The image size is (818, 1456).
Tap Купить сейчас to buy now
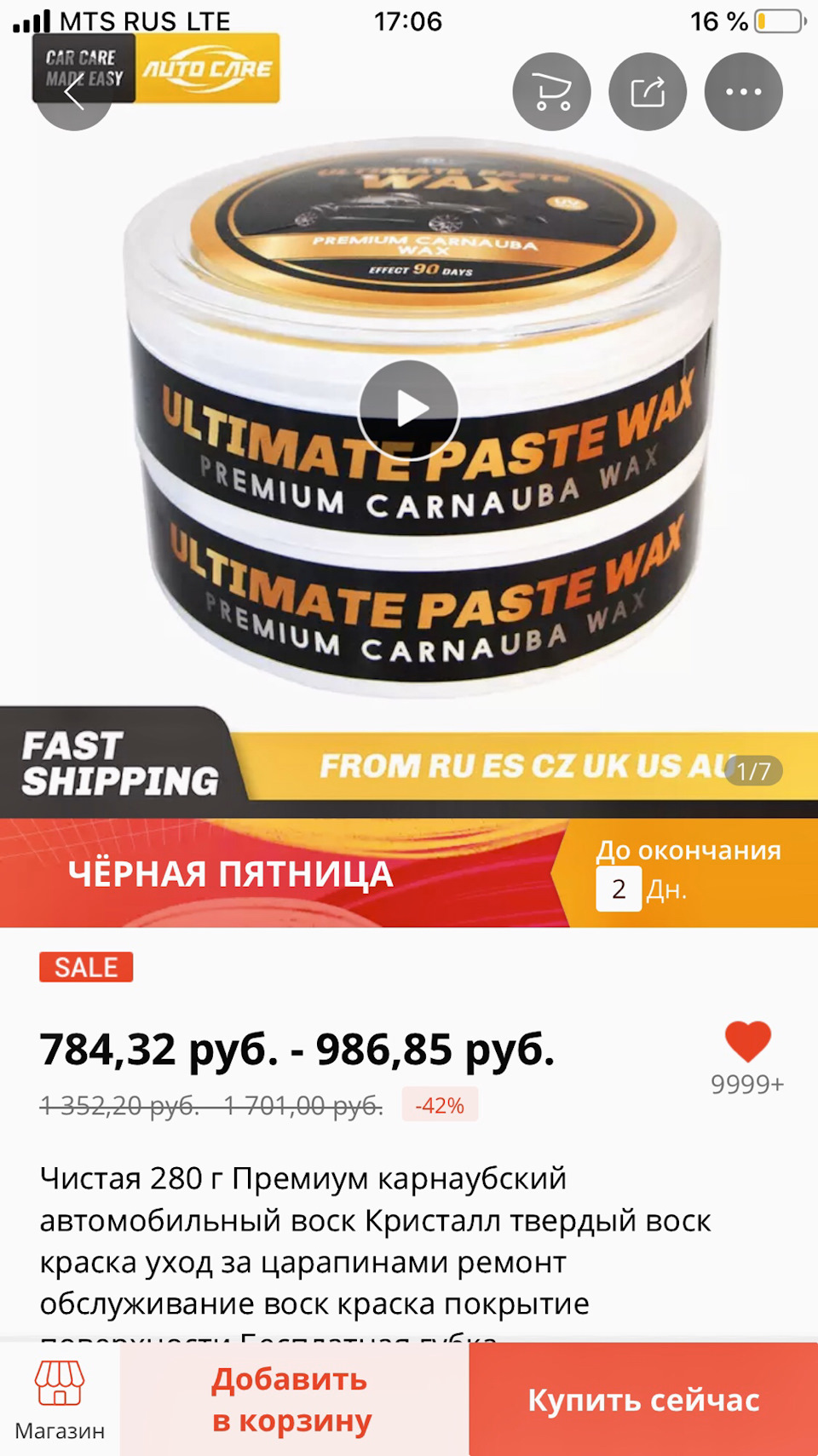coord(643,1399)
